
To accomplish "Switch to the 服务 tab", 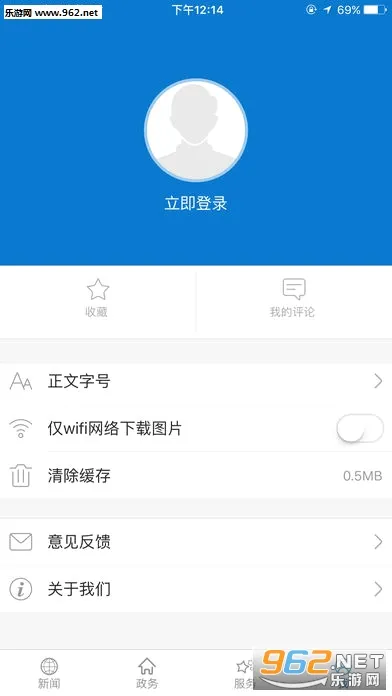I will [245, 673].
